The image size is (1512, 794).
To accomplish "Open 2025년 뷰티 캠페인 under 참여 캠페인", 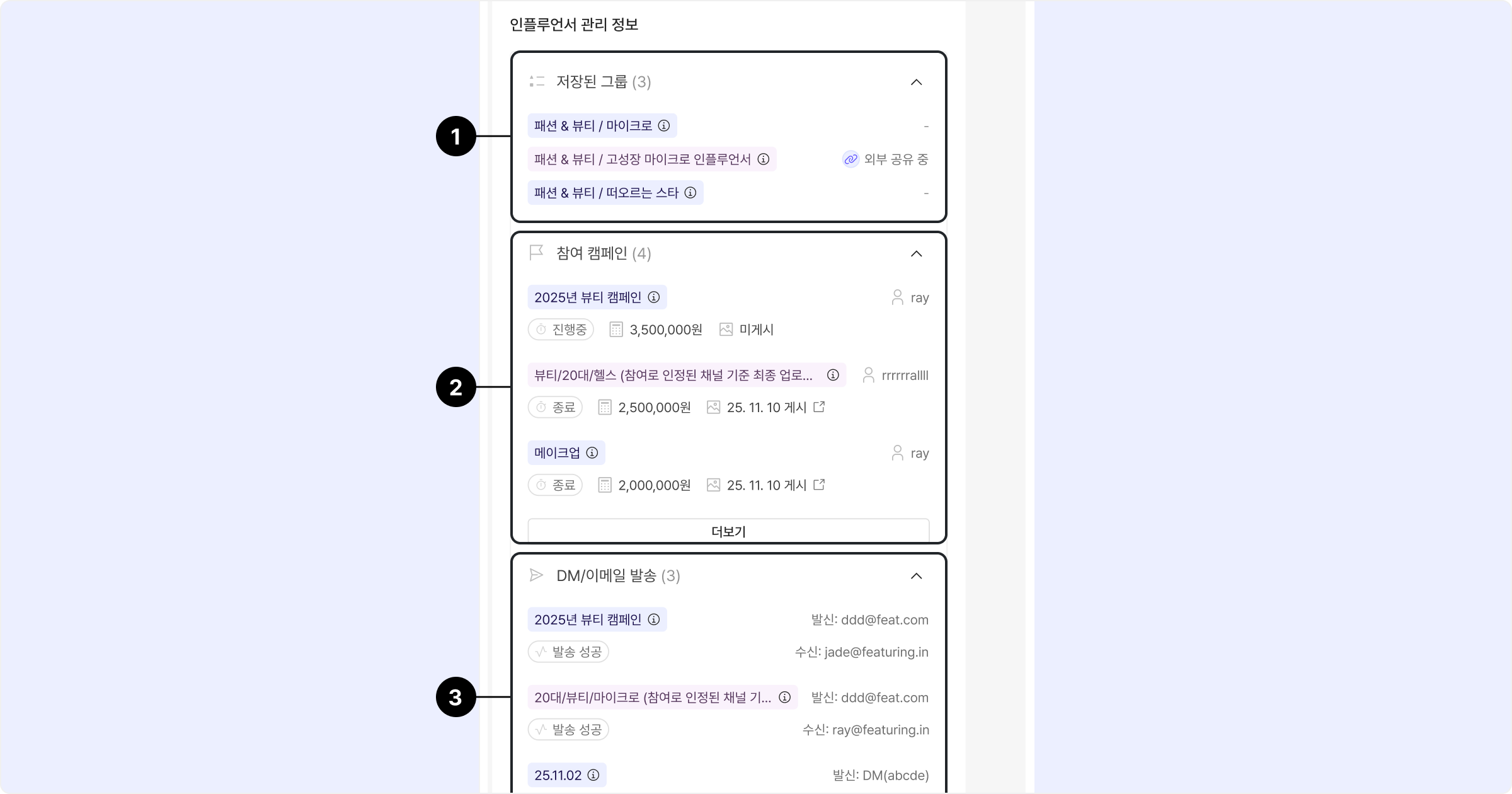I will [x=588, y=297].
